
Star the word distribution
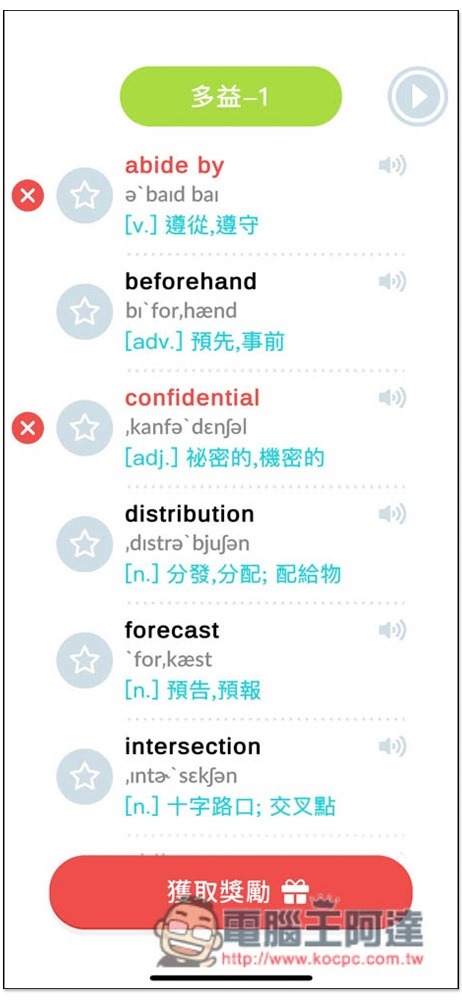pos(85,544)
